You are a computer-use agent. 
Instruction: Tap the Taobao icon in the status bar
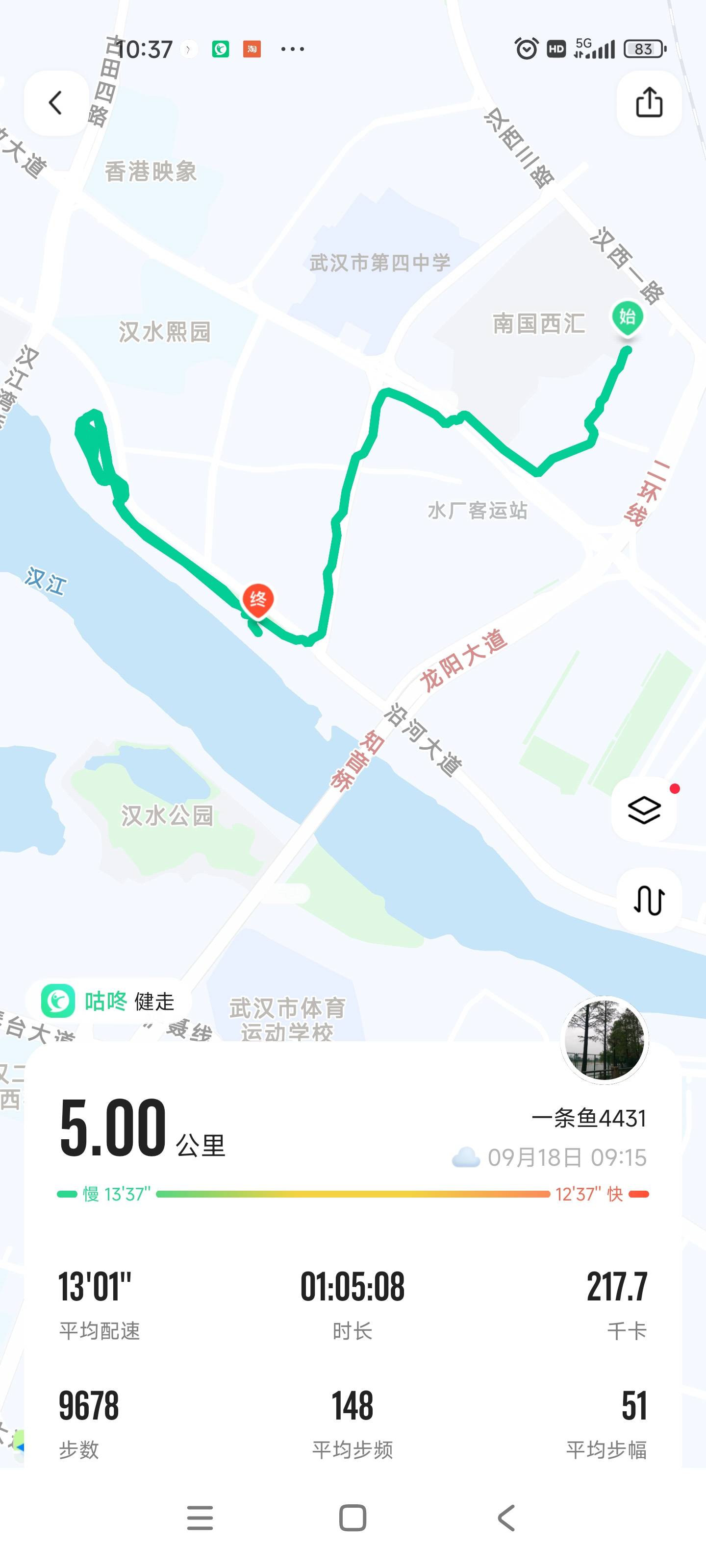click(x=251, y=48)
